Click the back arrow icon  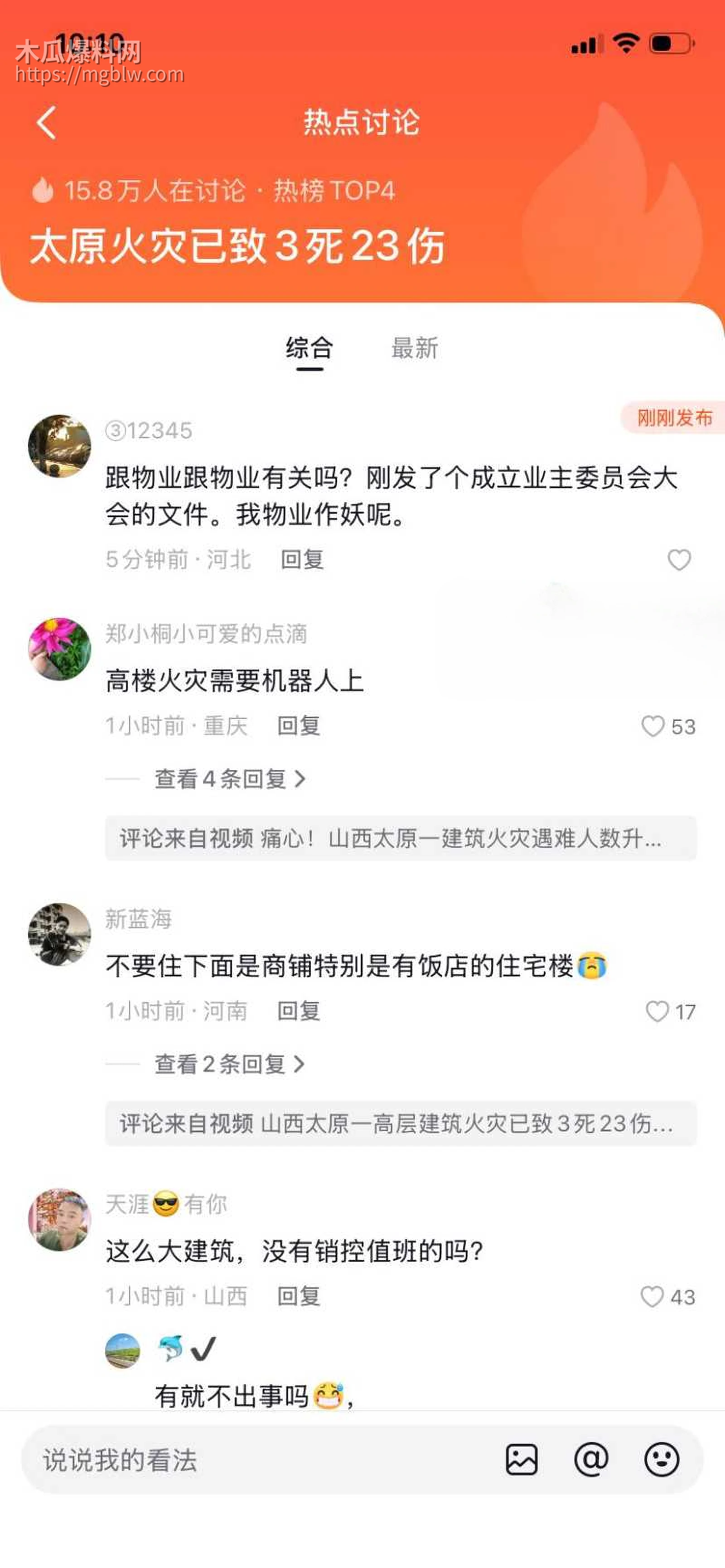[46, 124]
